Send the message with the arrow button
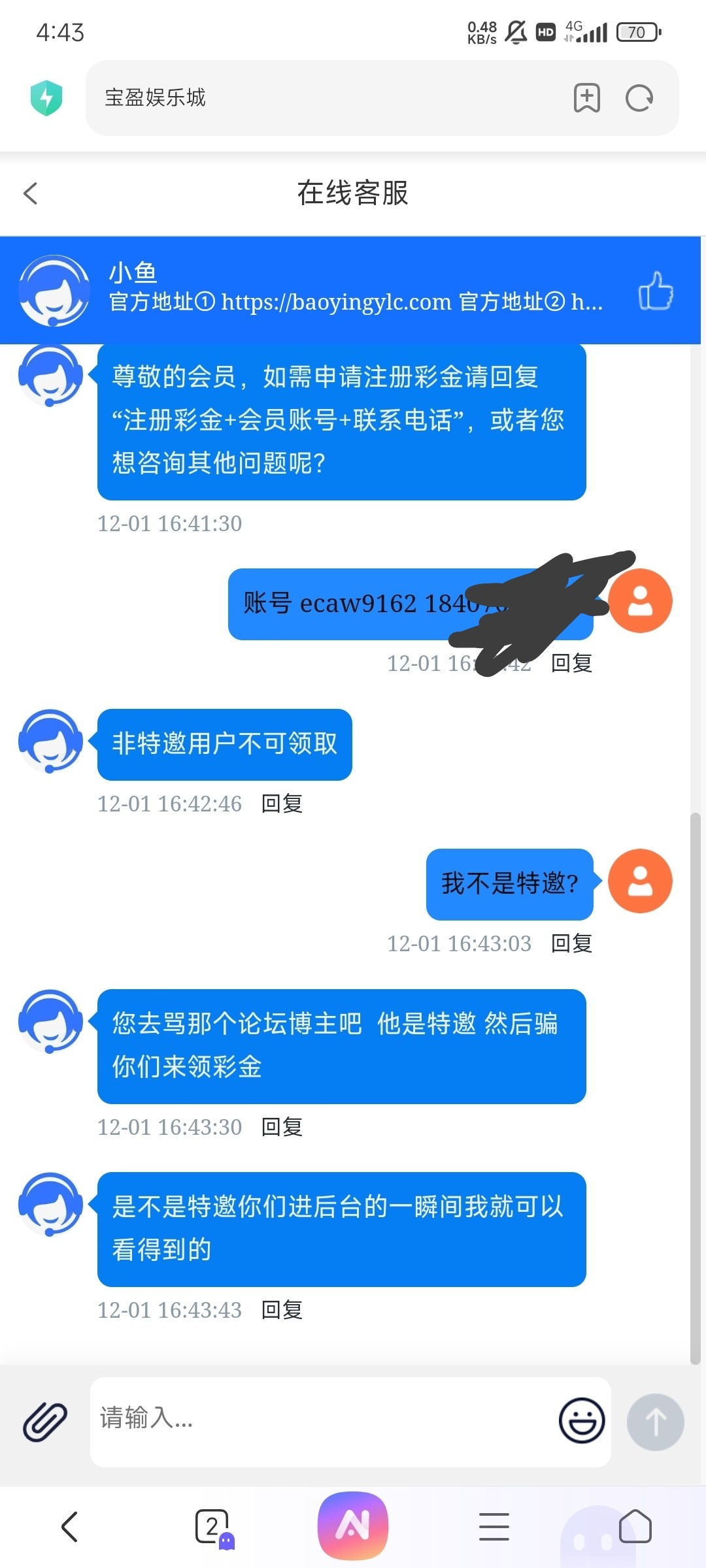 point(655,1422)
